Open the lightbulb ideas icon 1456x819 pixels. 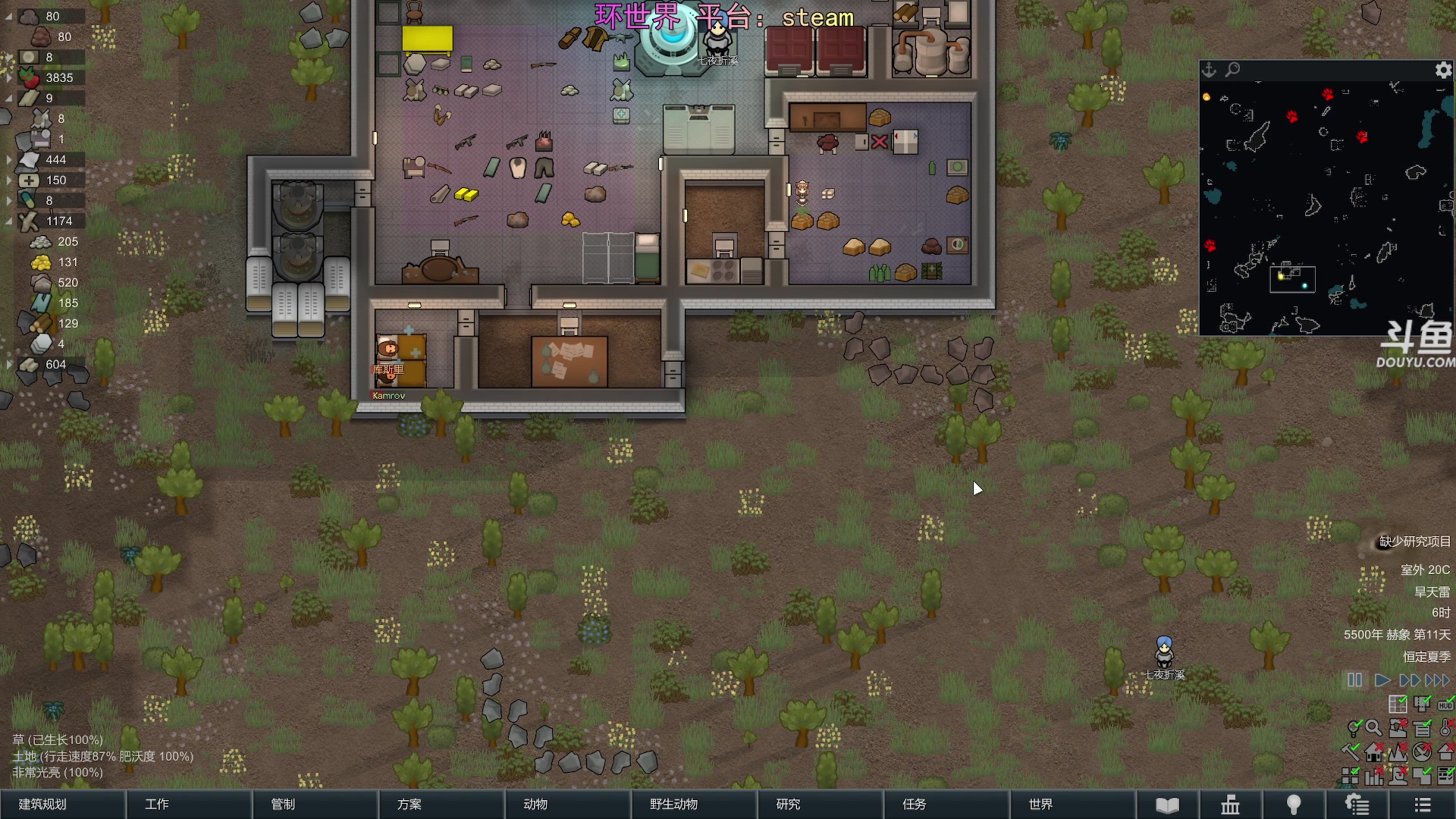[x=1294, y=805]
